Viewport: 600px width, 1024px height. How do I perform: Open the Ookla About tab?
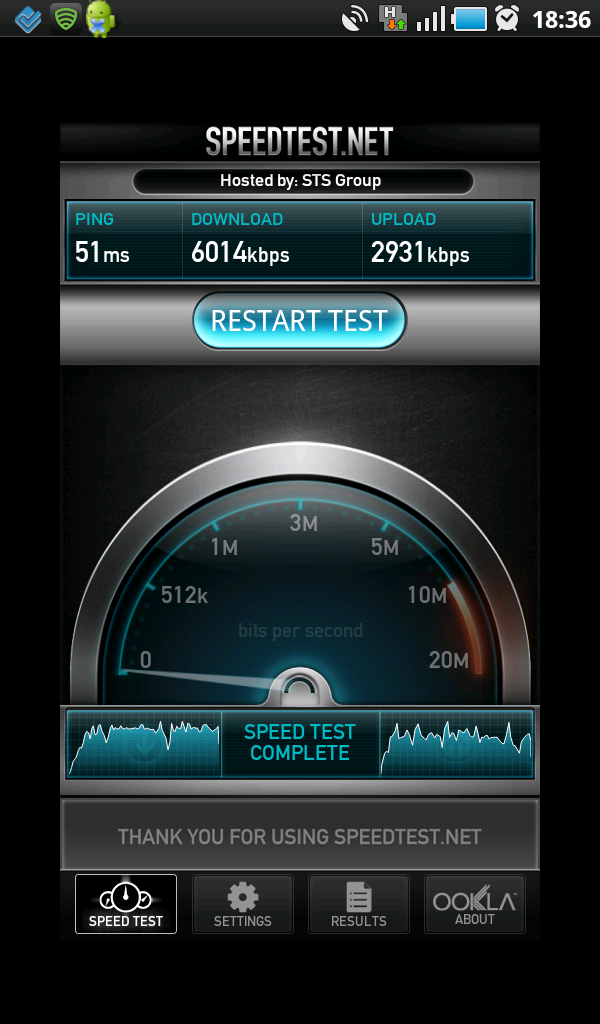[475, 904]
